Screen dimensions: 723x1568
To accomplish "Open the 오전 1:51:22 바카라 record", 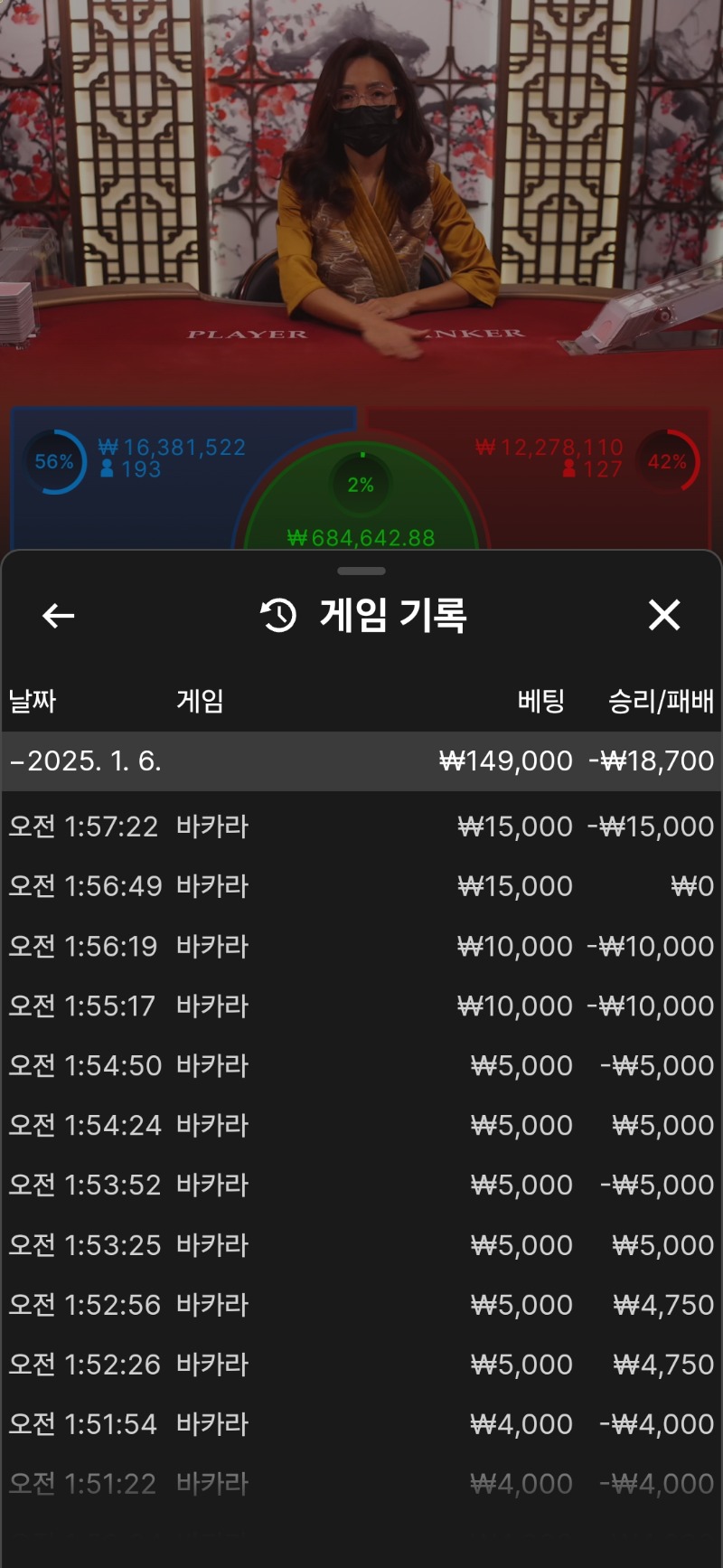I will coord(361,1484).
